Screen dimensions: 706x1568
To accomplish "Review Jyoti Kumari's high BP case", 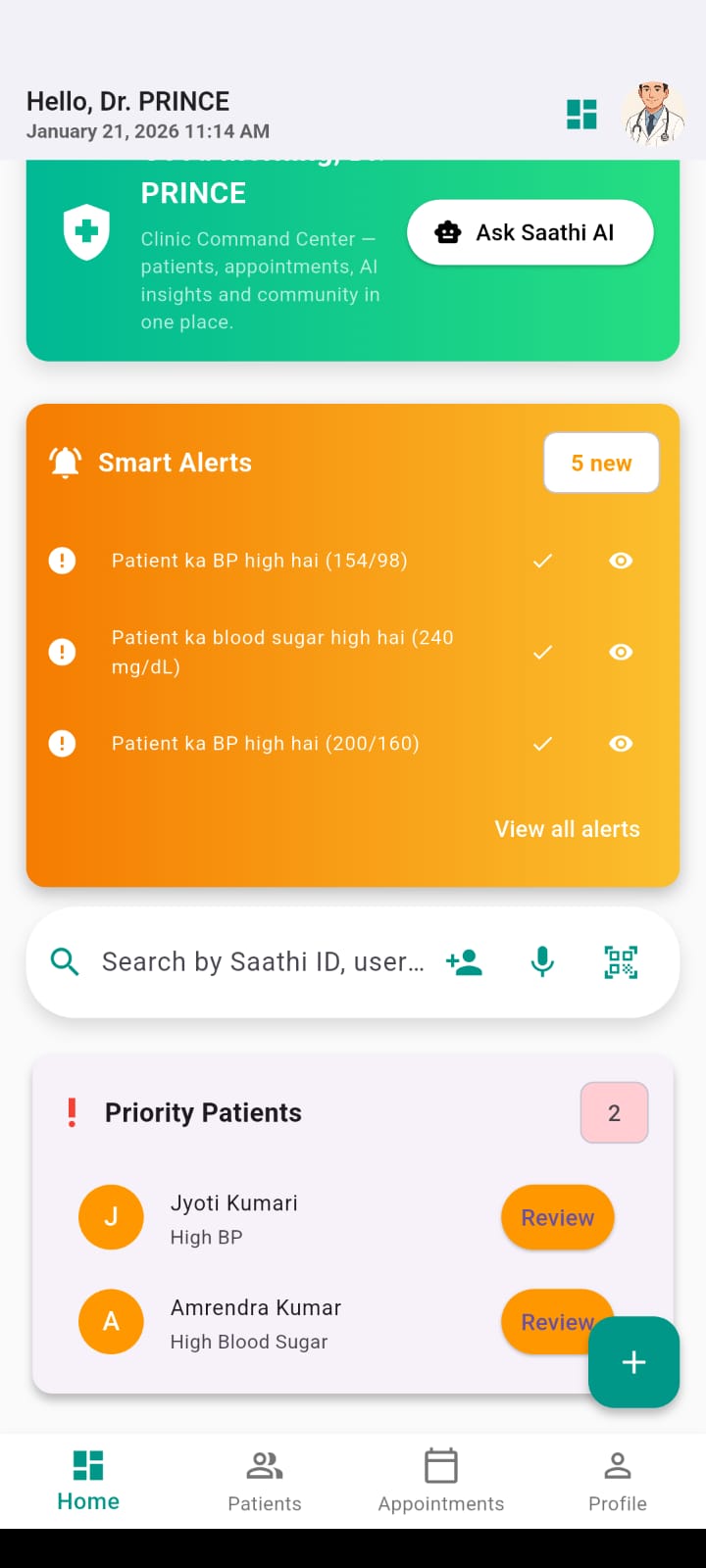I will coord(557,1217).
